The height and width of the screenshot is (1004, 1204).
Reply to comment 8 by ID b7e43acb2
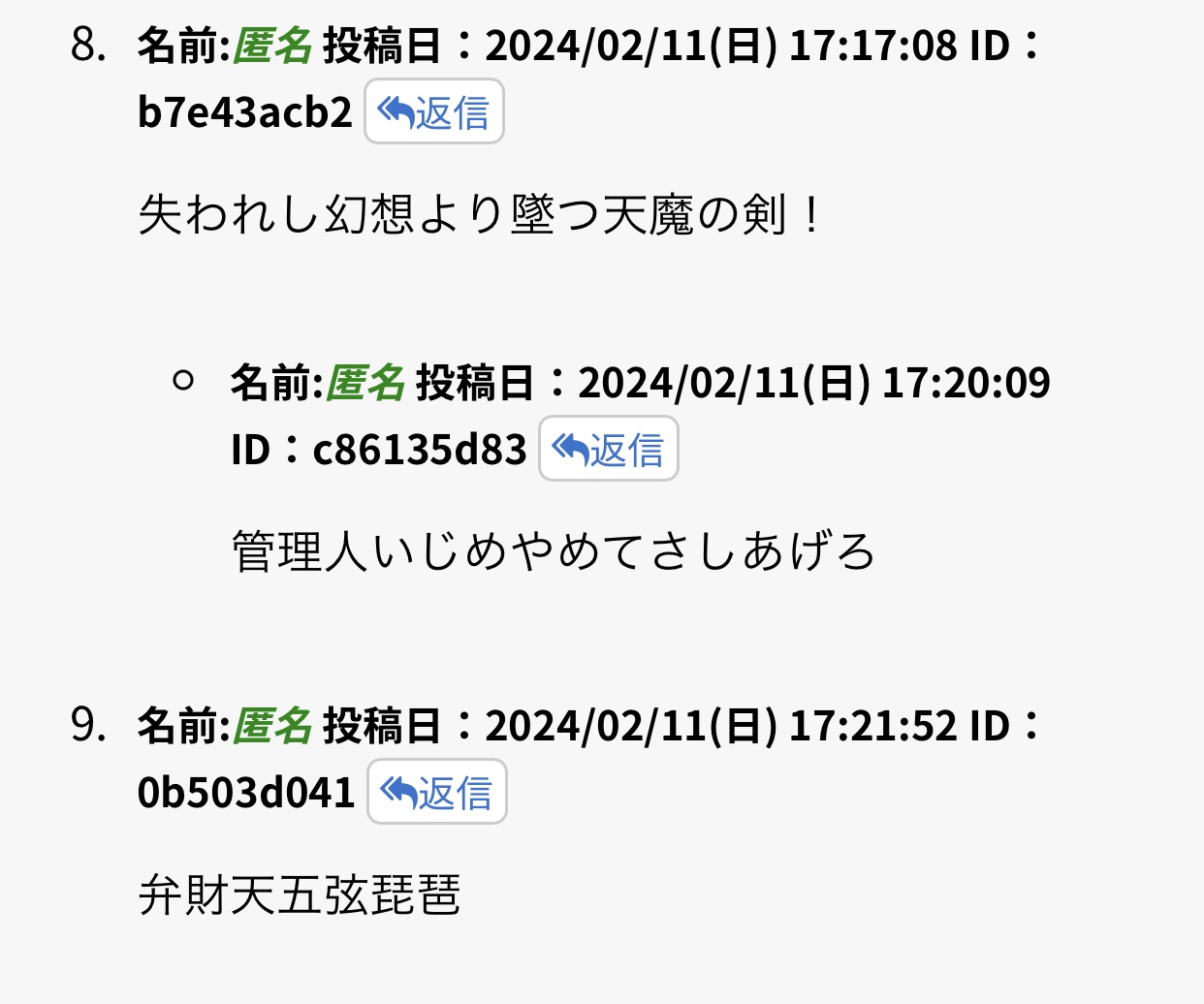click(433, 112)
